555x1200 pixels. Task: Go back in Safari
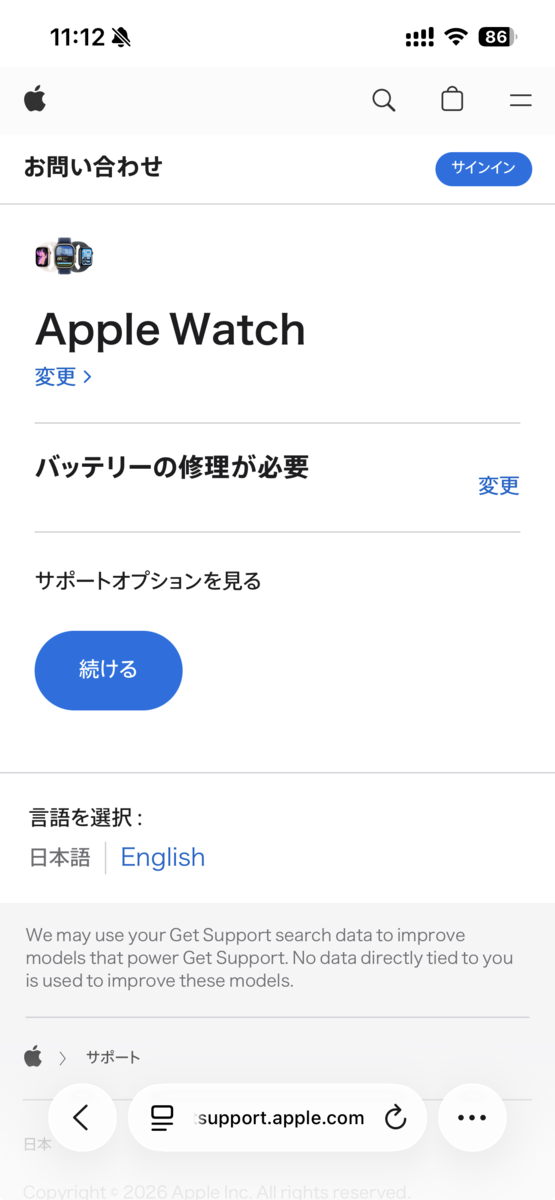click(x=82, y=1118)
